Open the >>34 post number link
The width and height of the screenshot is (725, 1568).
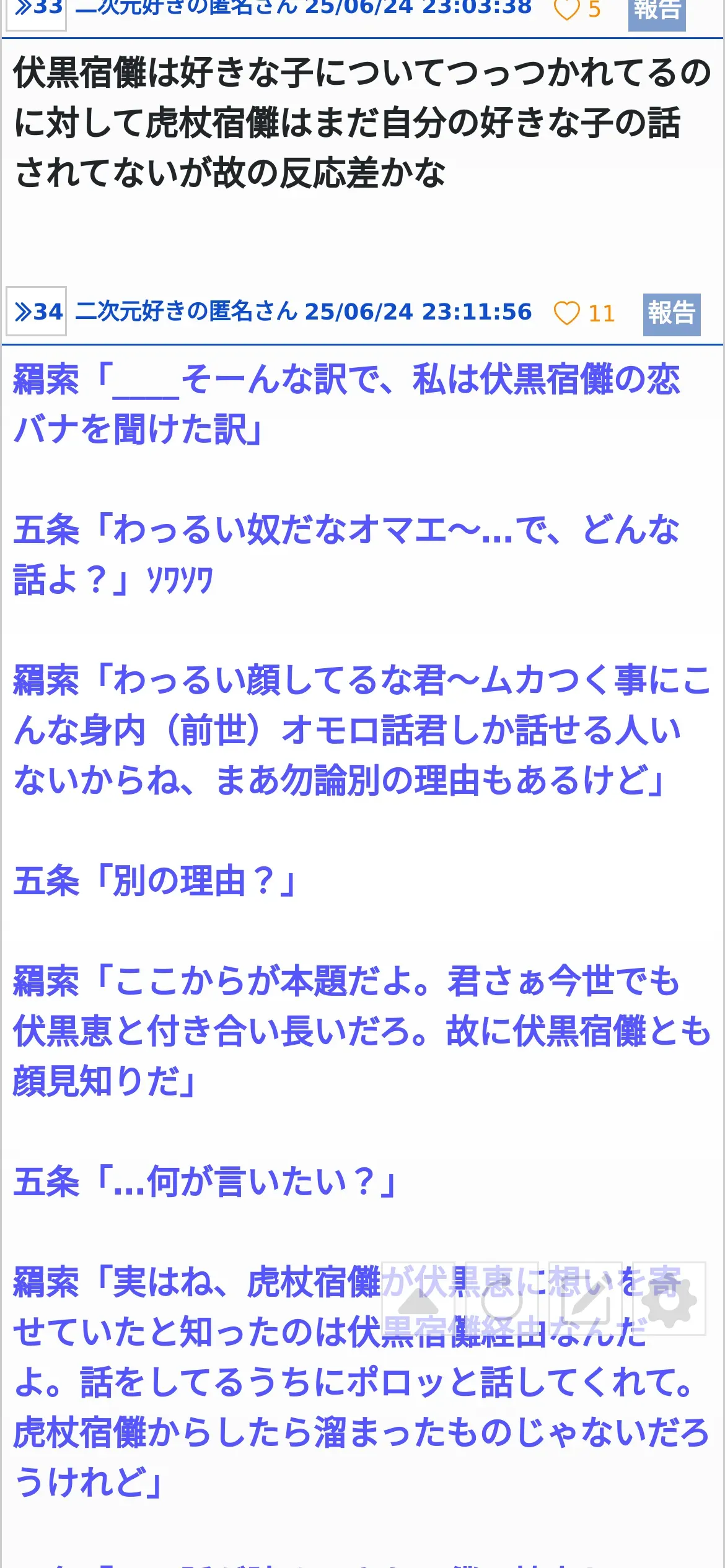(x=37, y=311)
